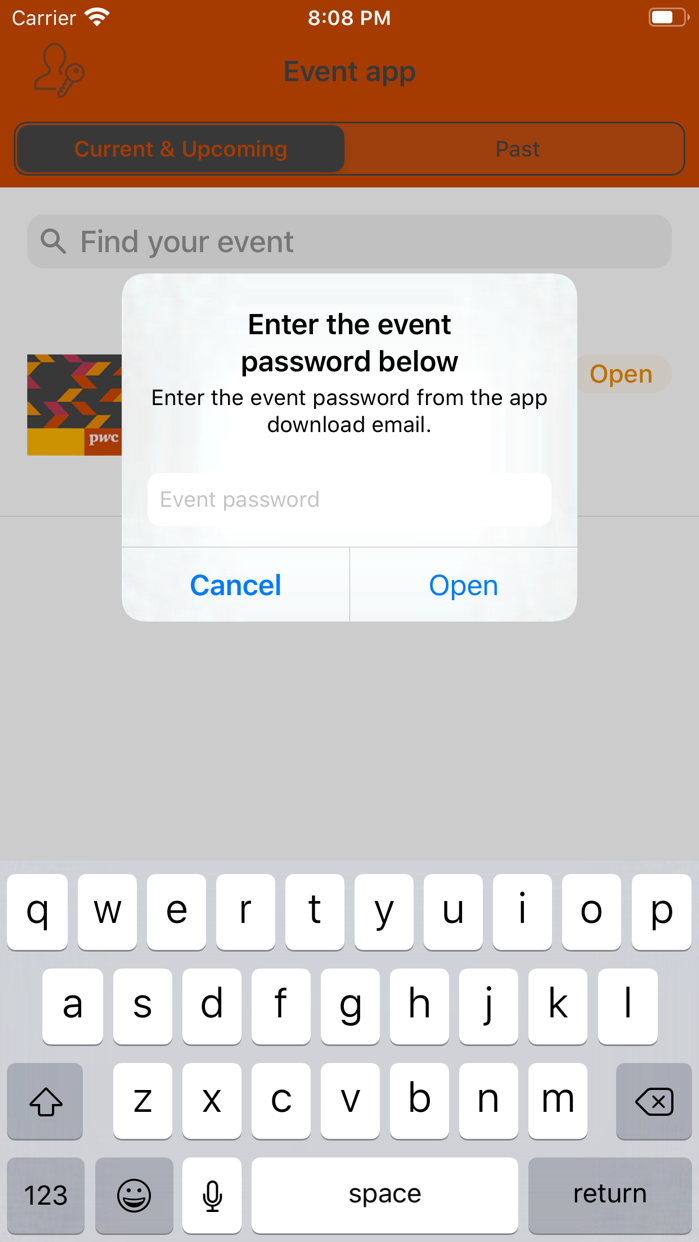Open the emoji keyboard
This screenshot has height=1242, width=699.
click(x=133, y=1194)
